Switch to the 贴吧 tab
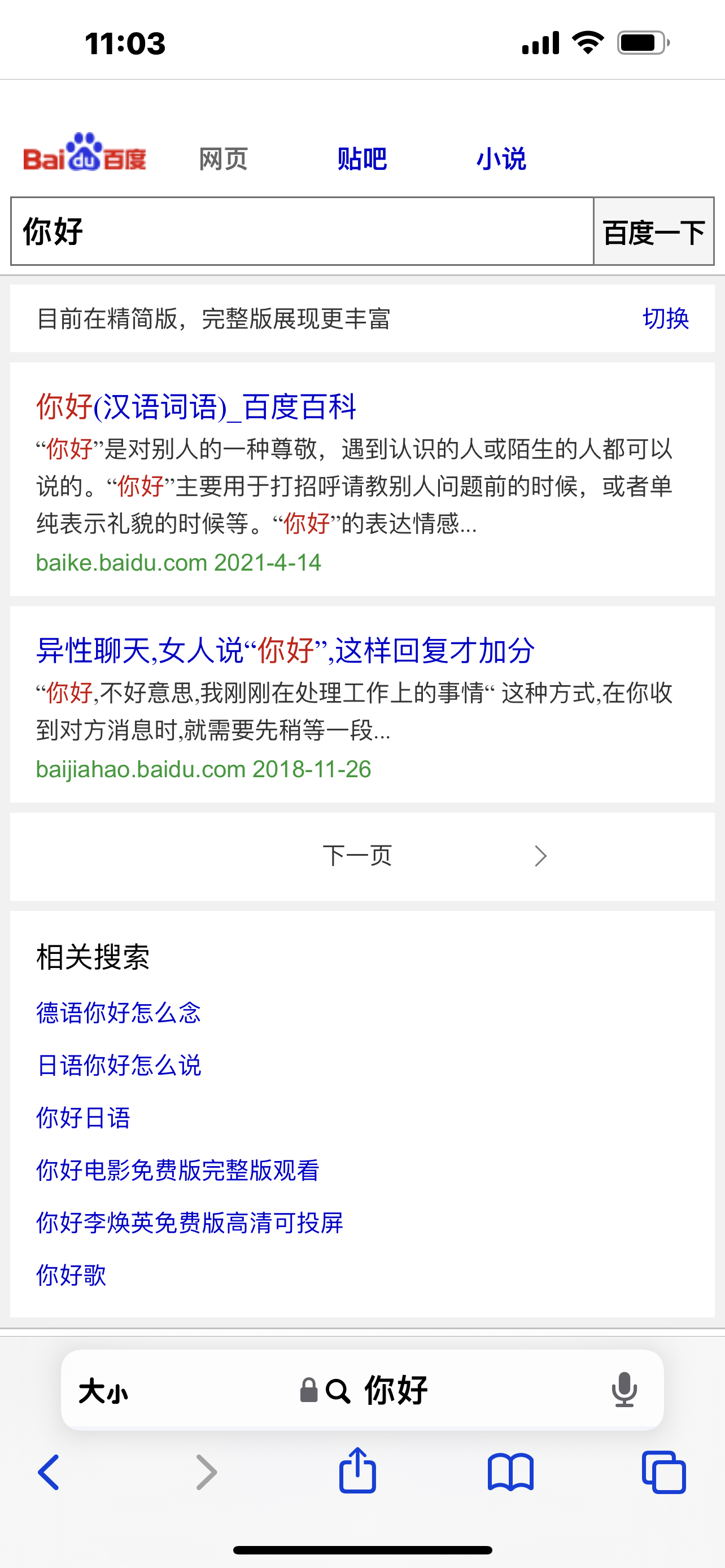This screenshot has height=1568, width=725. pos(361,159)
